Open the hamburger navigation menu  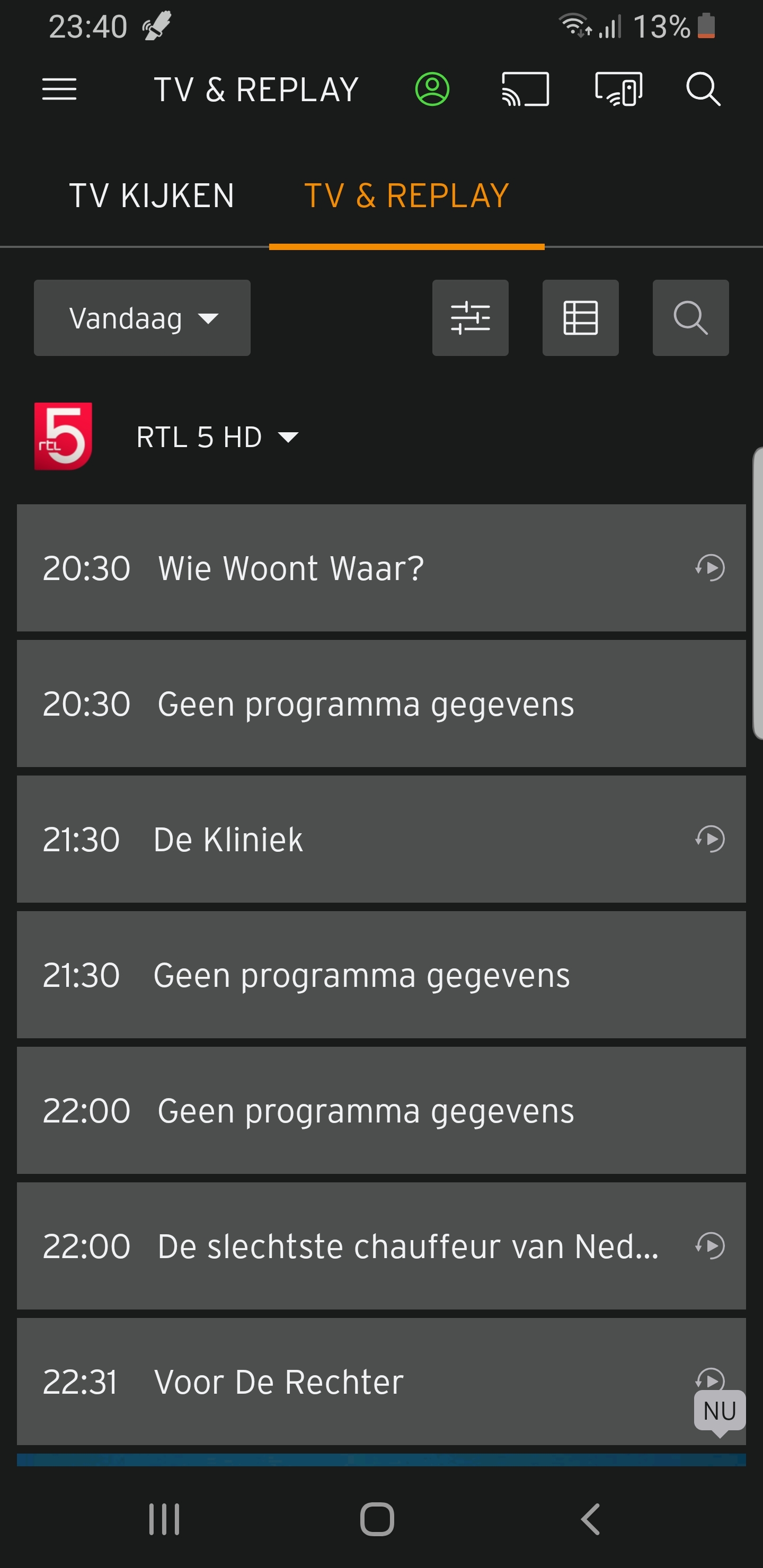pyautogui.click(x=59, y=90)
